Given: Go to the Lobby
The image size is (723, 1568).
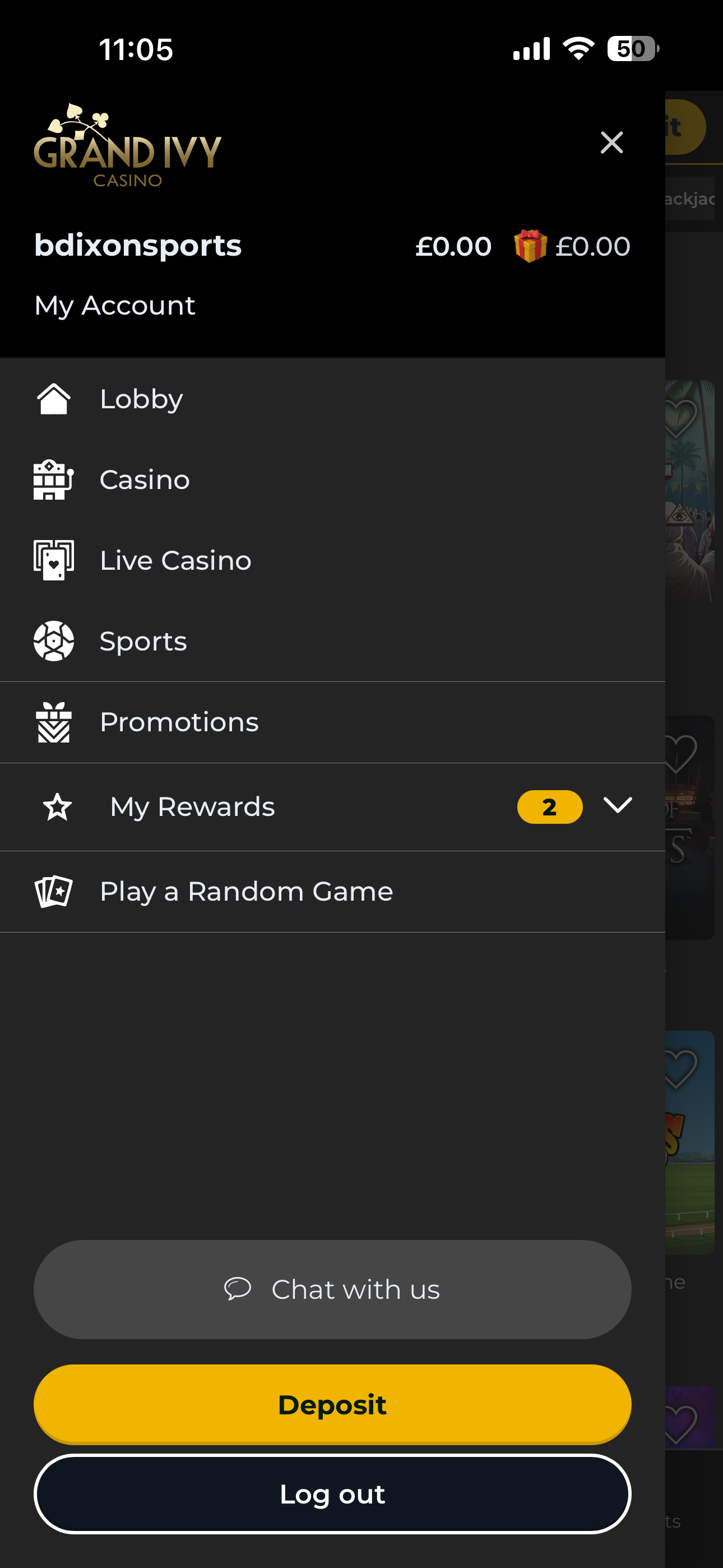Looking at the screenshot, I should click(141, 399).
